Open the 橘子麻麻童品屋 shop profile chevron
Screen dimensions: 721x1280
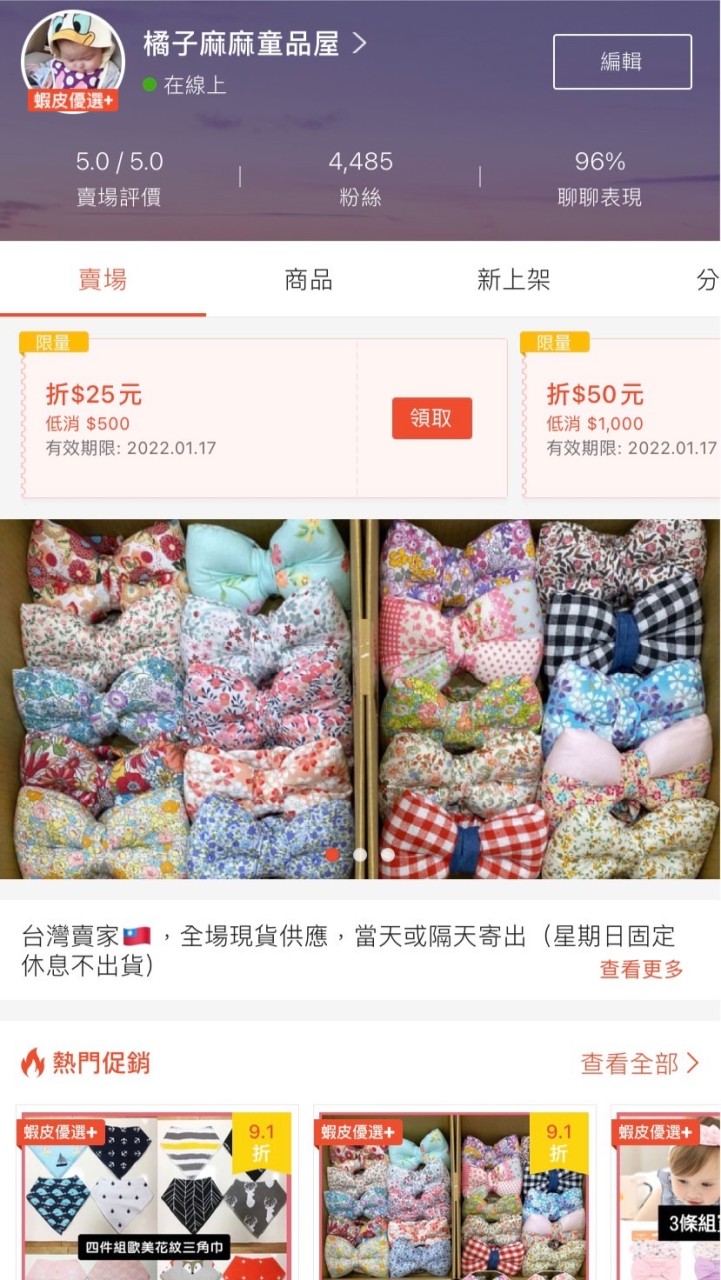coord(359,44)
